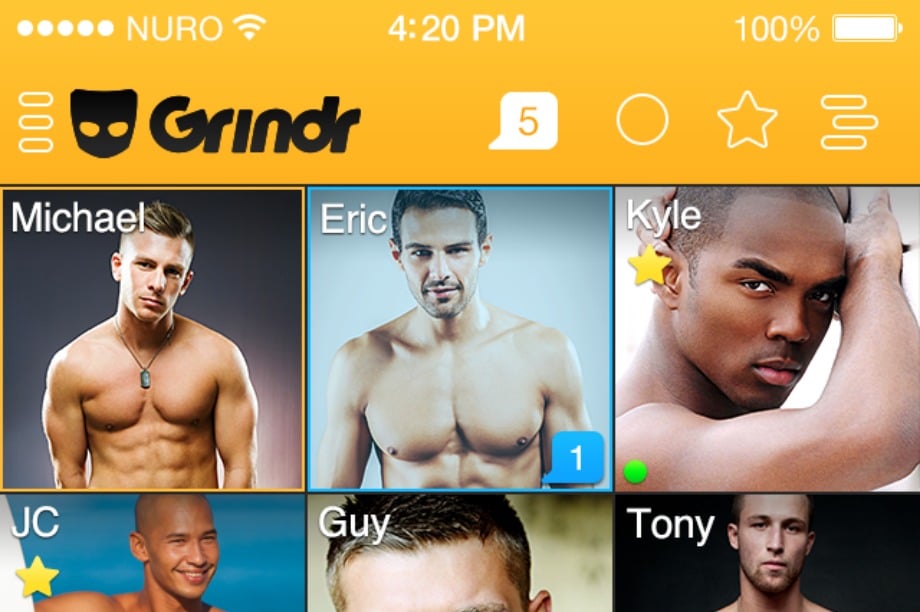Show favorites with the star icon
The width and height of the screenshot is (920, 612).
[747, 122]
